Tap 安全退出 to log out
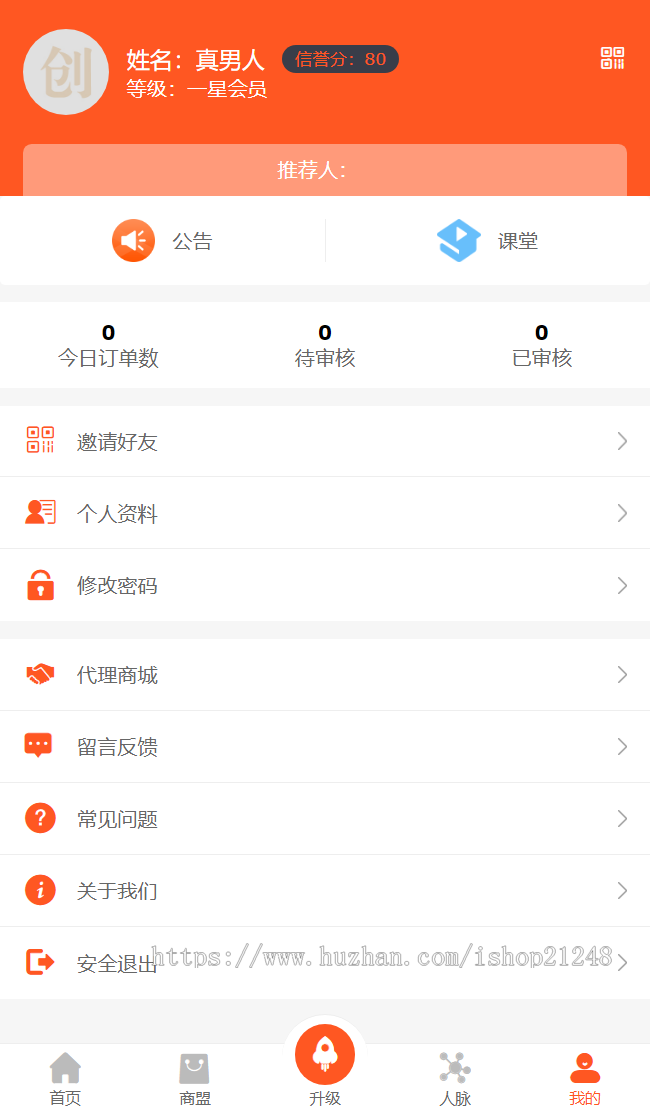This screenshot has width=650, height=1114. tap(325, 963)
